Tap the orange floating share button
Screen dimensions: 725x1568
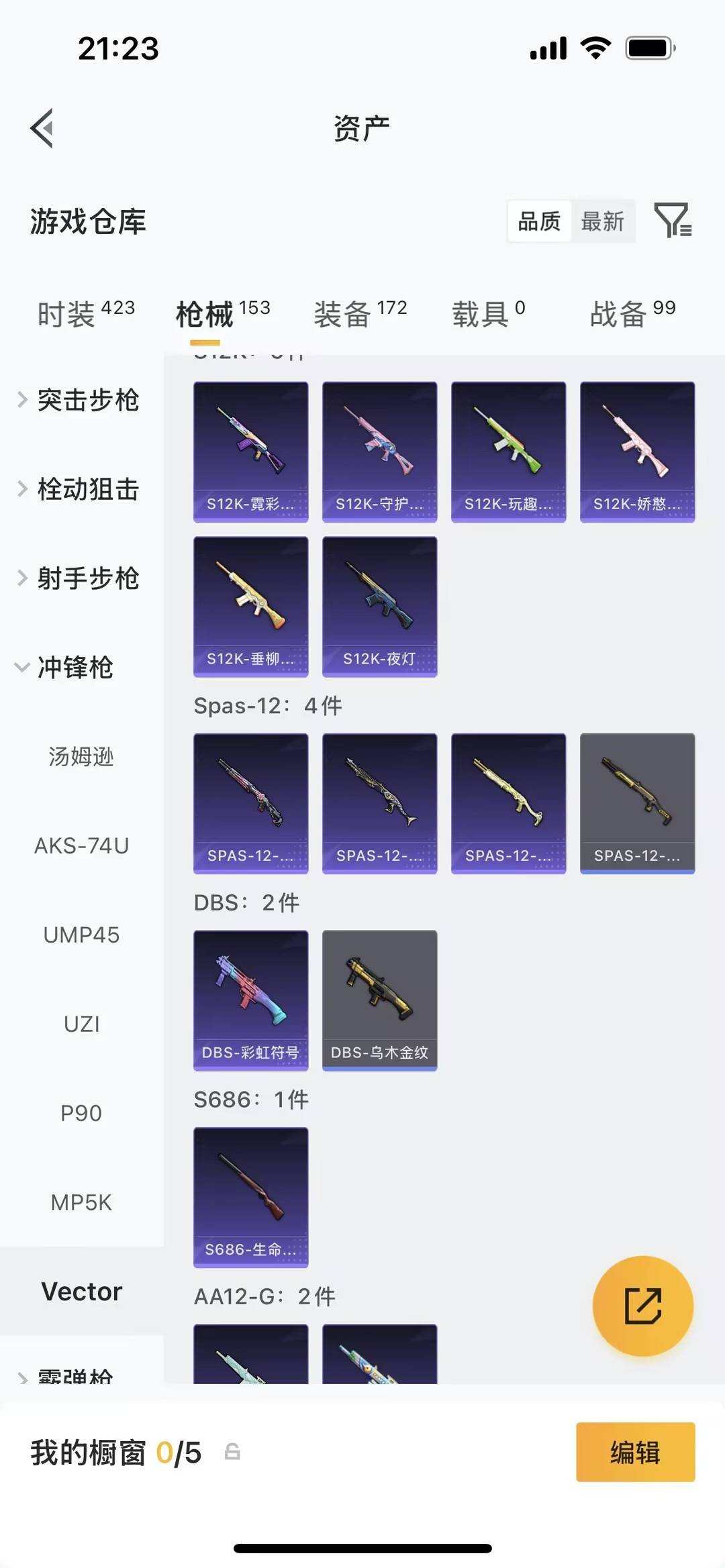(x=643, y=1305)
